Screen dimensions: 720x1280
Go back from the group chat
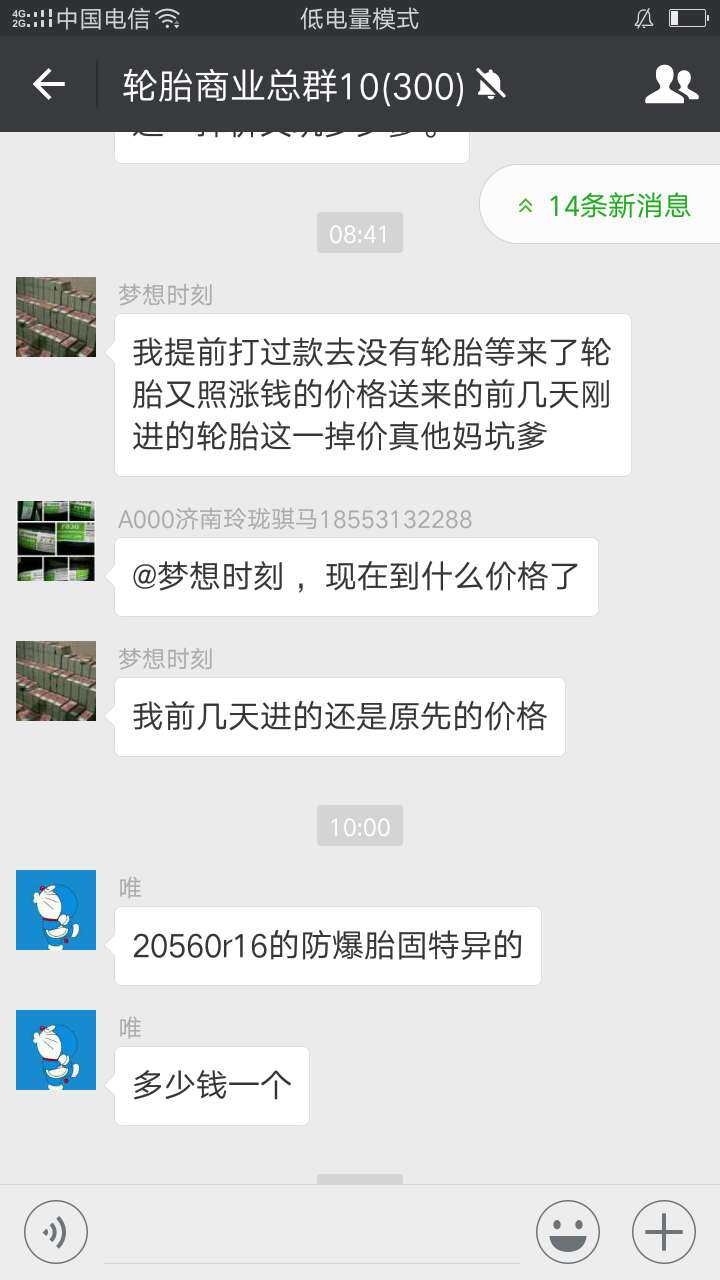[x=49, y=85]
